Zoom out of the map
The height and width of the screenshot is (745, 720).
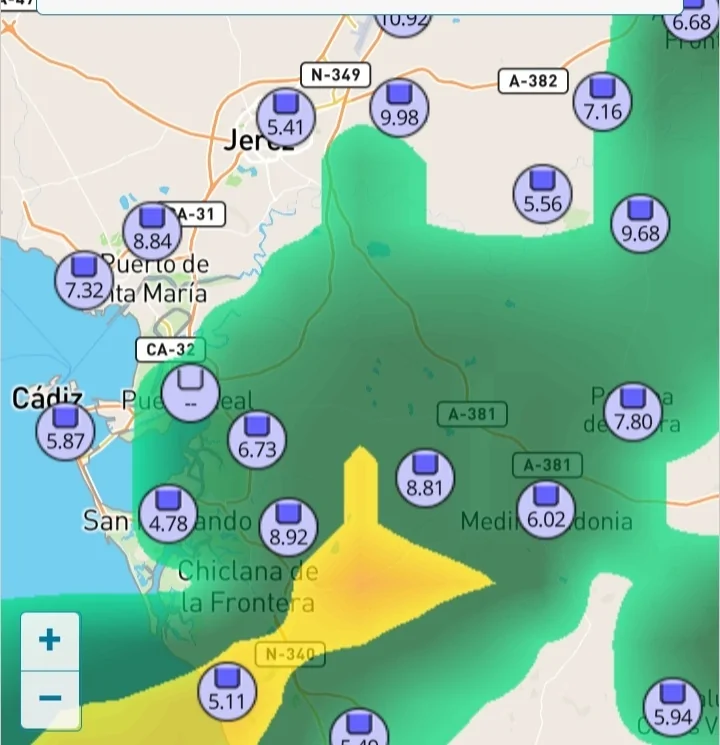[50, 697]
